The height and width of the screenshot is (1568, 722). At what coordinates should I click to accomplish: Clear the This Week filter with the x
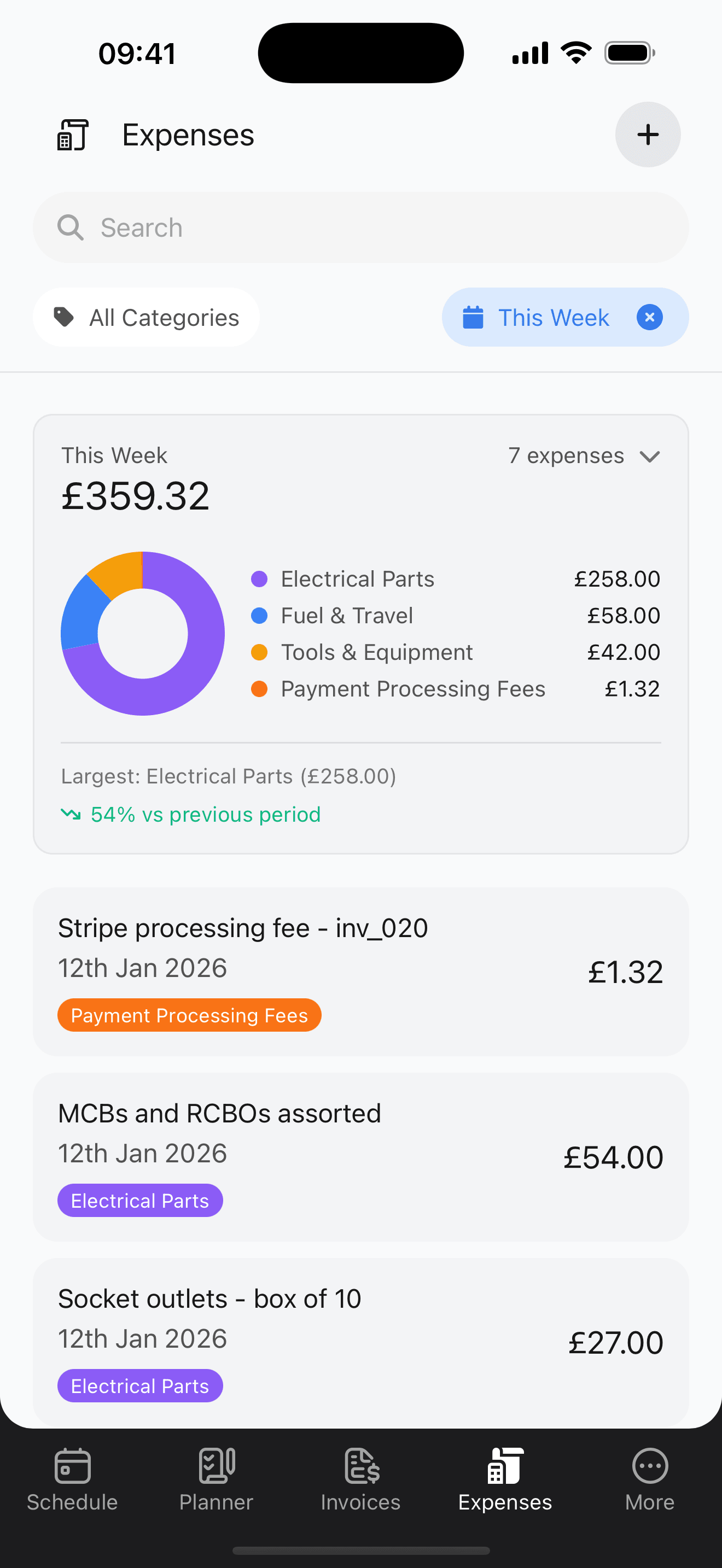click(x=650, y=317)
